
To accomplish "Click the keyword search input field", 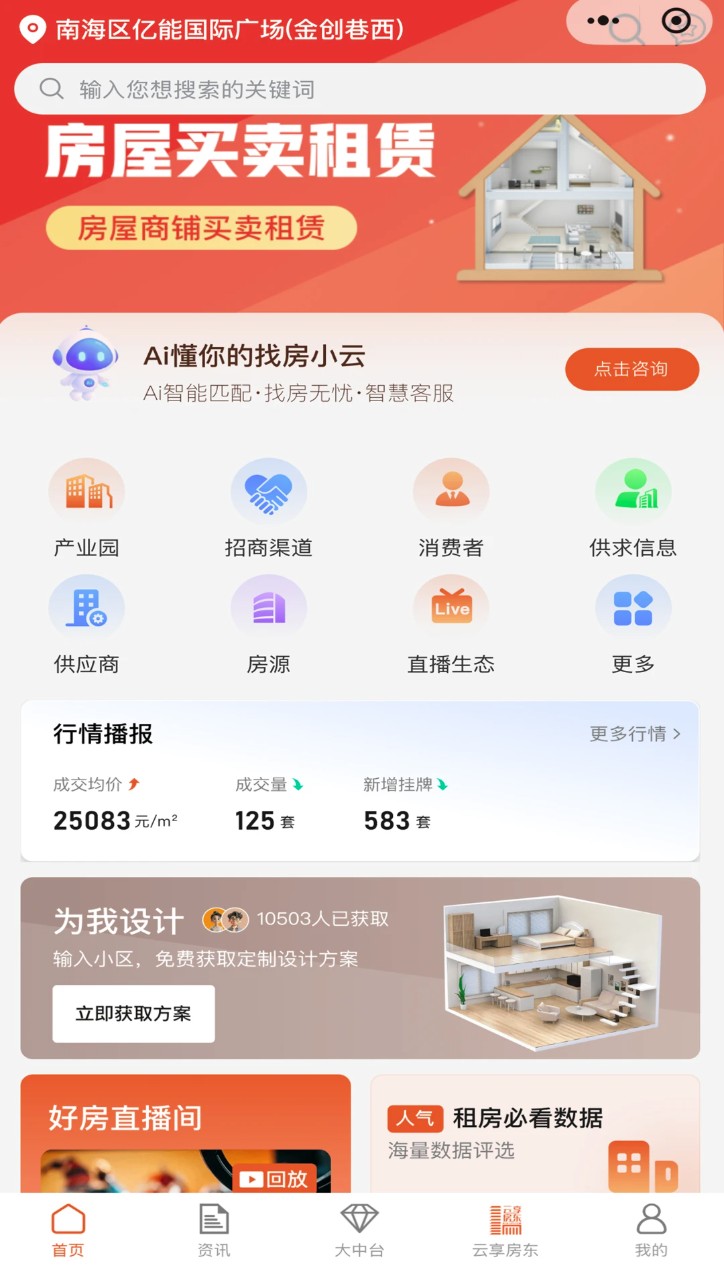I will pos(362,89).
